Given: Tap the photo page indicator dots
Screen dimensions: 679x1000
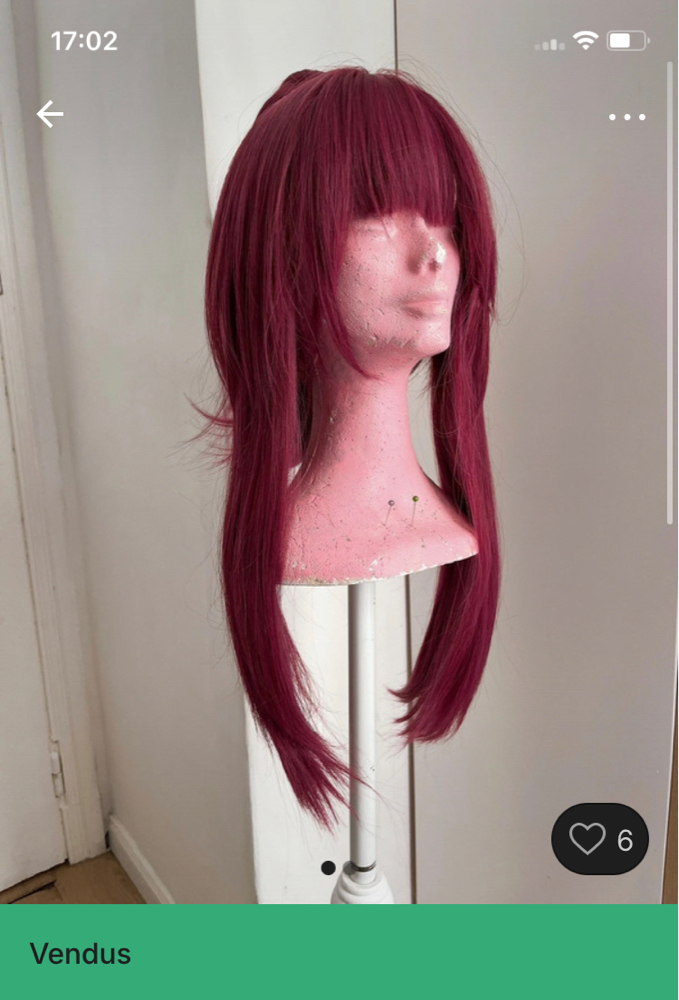Looking at the screenshot, I should pos(339,867).
